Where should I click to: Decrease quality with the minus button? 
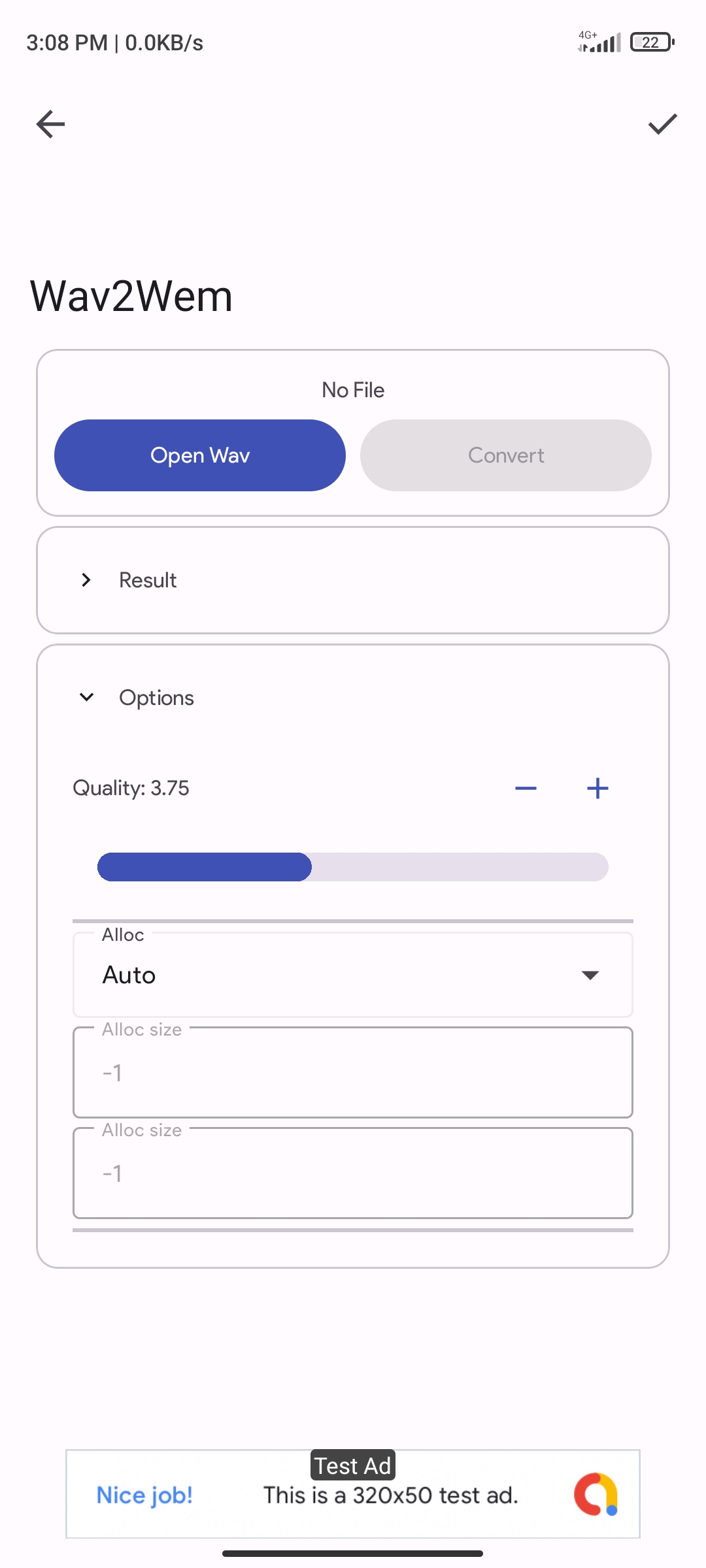tap(526, 789)
